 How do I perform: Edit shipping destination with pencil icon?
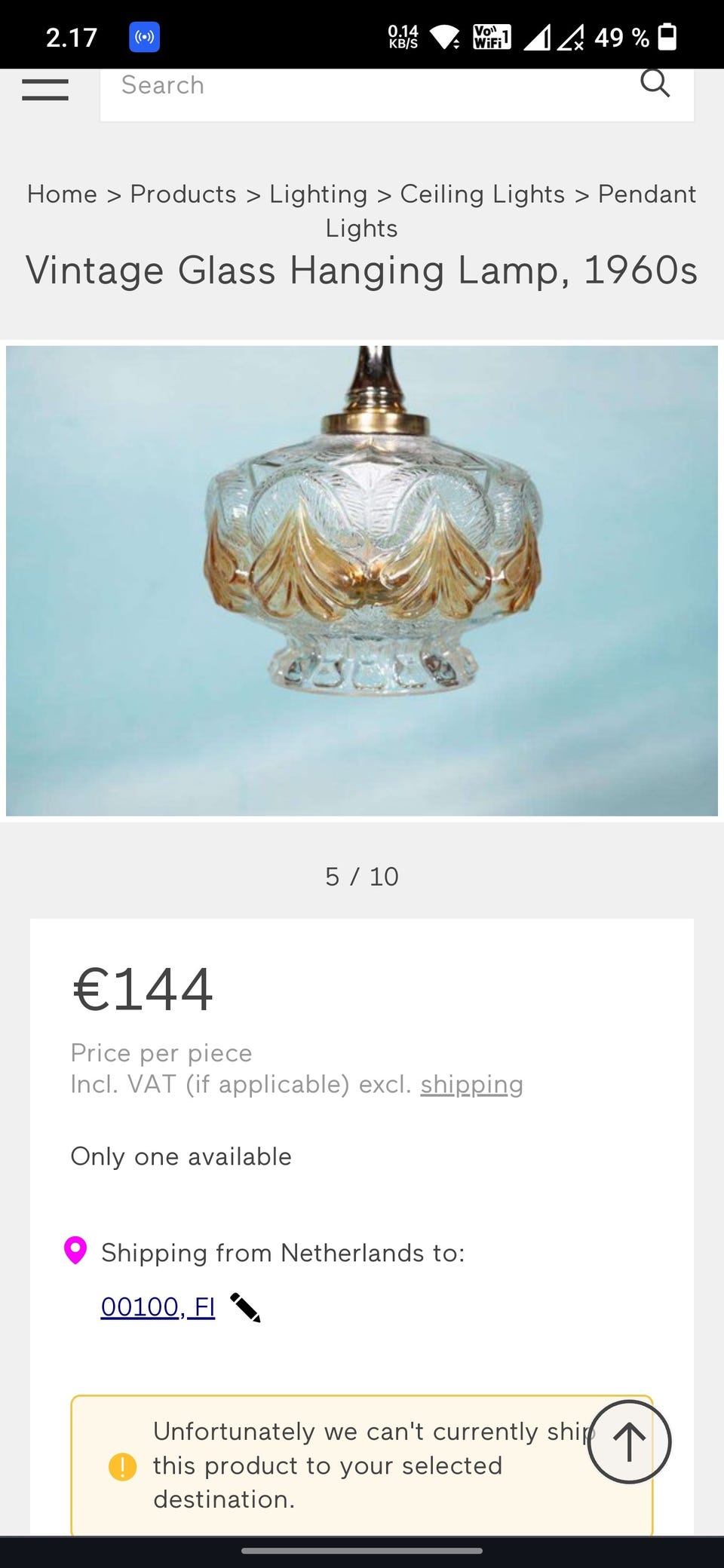click(x=245, y=1308)
